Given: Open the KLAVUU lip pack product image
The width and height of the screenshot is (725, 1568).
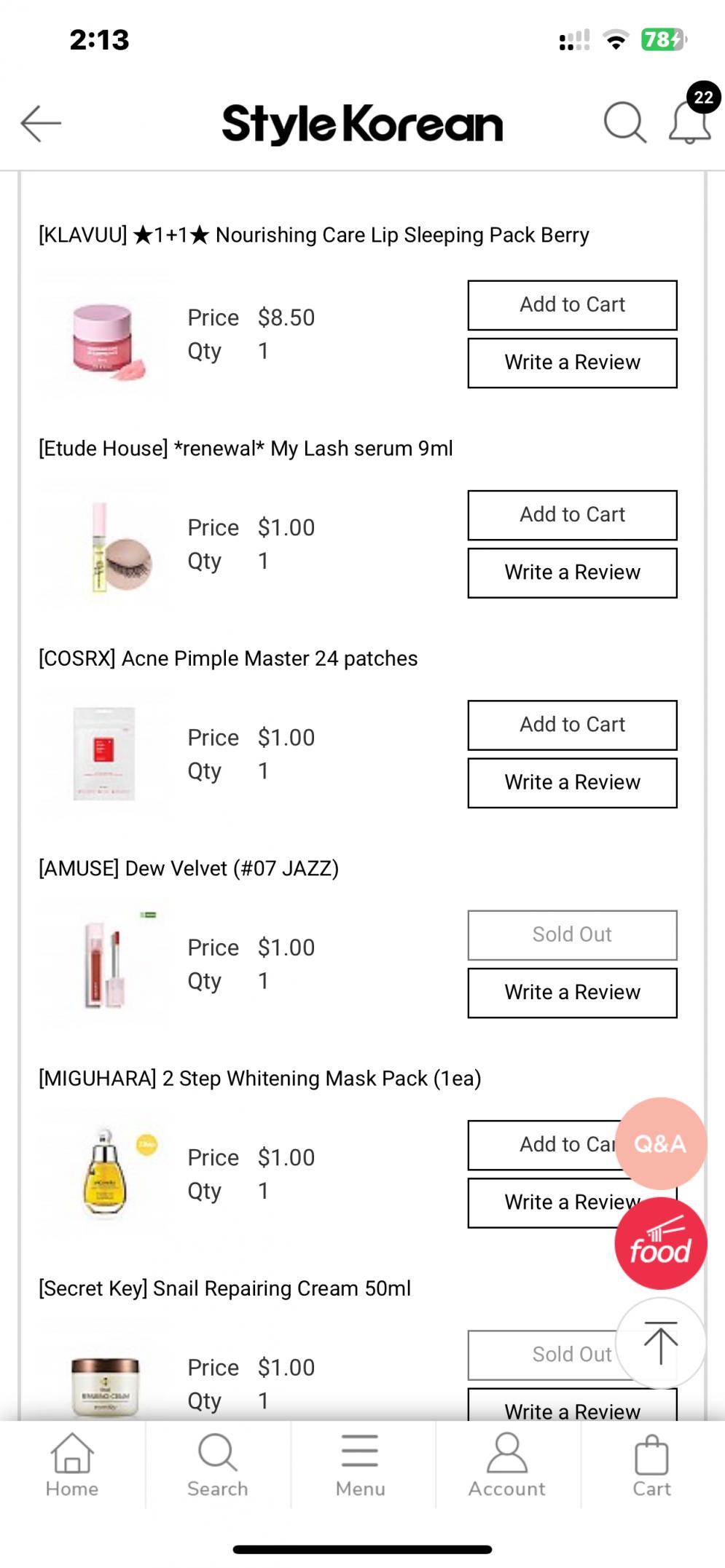Looking at the screenshot, I should (x=103, y=335).
